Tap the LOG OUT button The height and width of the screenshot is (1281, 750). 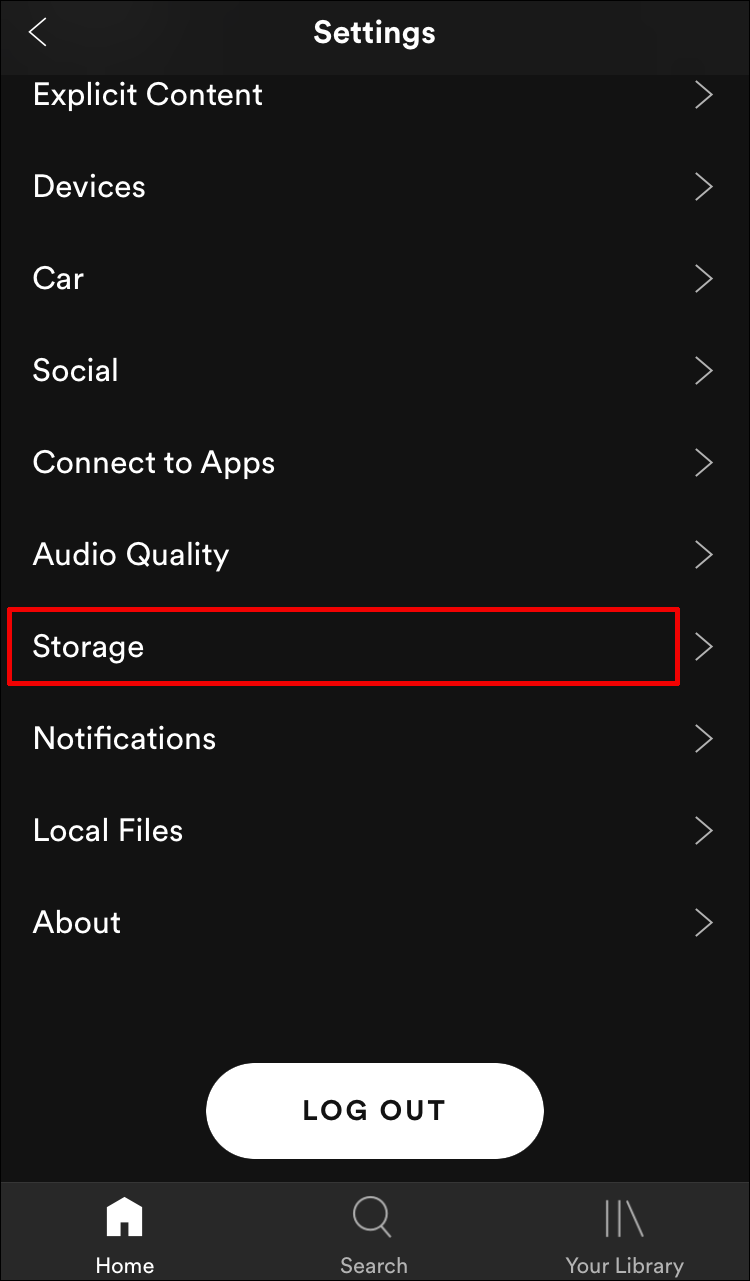pyautogui.click(x=374, y=1110)
